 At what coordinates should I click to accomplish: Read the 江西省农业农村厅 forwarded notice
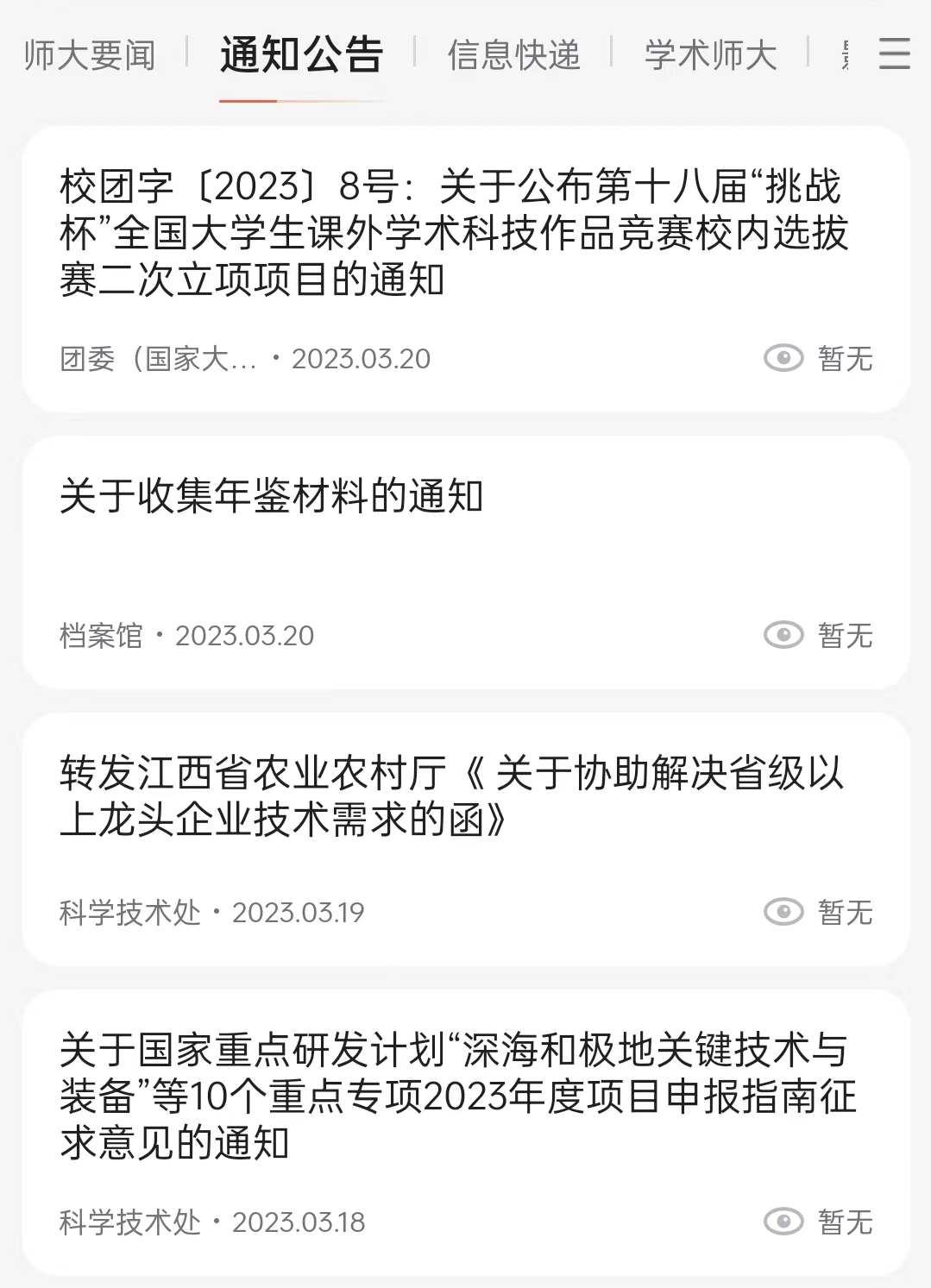[x=451, y=795]
